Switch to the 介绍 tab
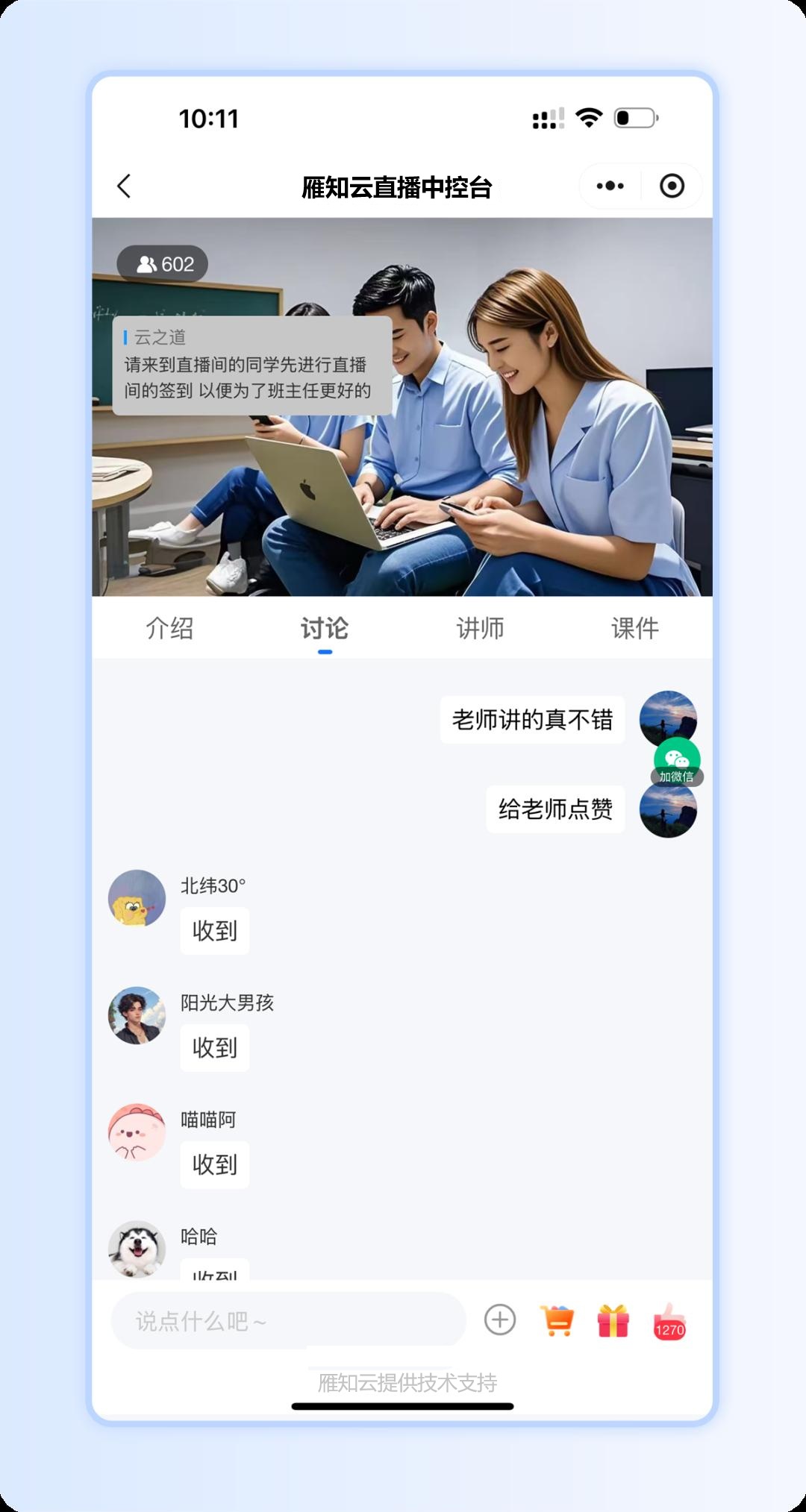This screenshot has width=806, height=1512. pos(169,629)
